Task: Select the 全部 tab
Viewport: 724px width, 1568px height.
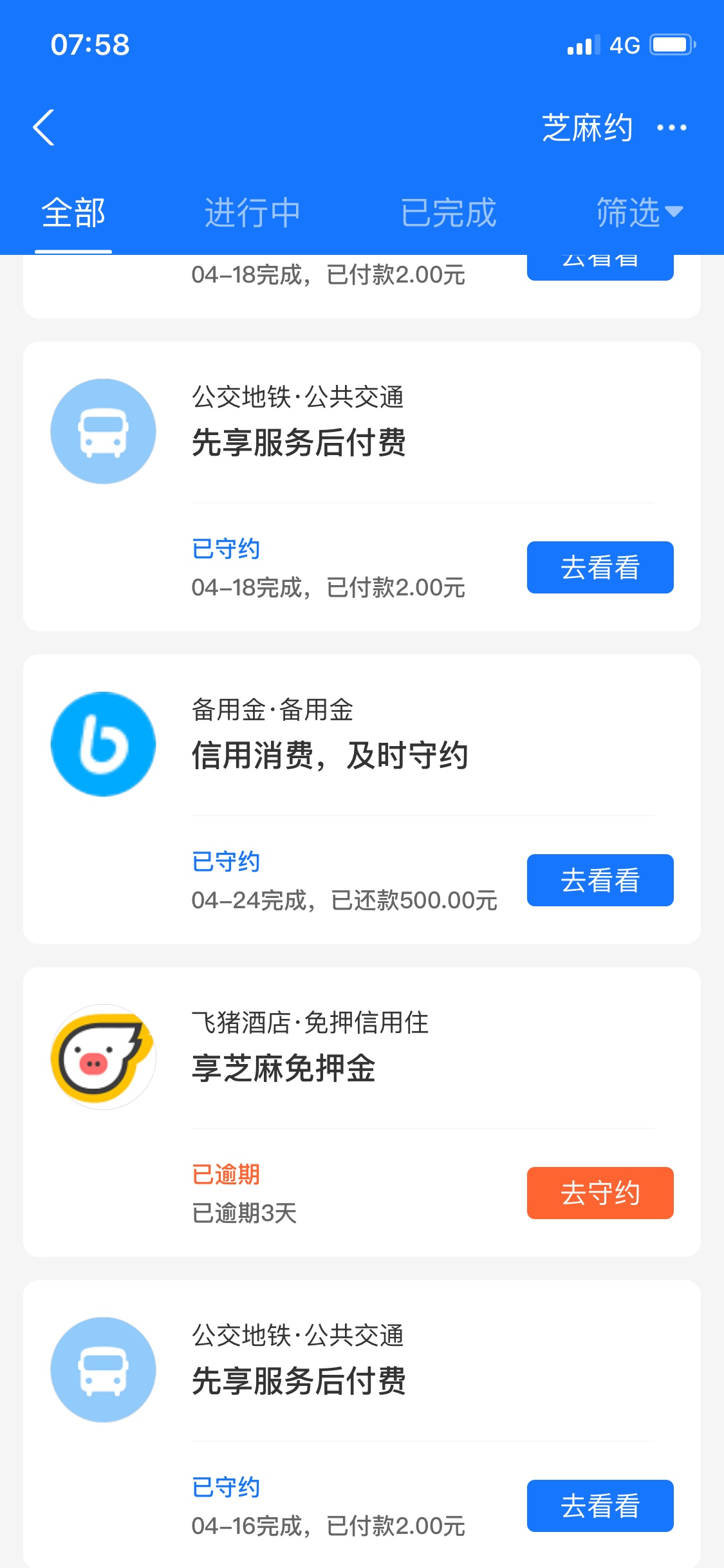Action: [73, 213]
